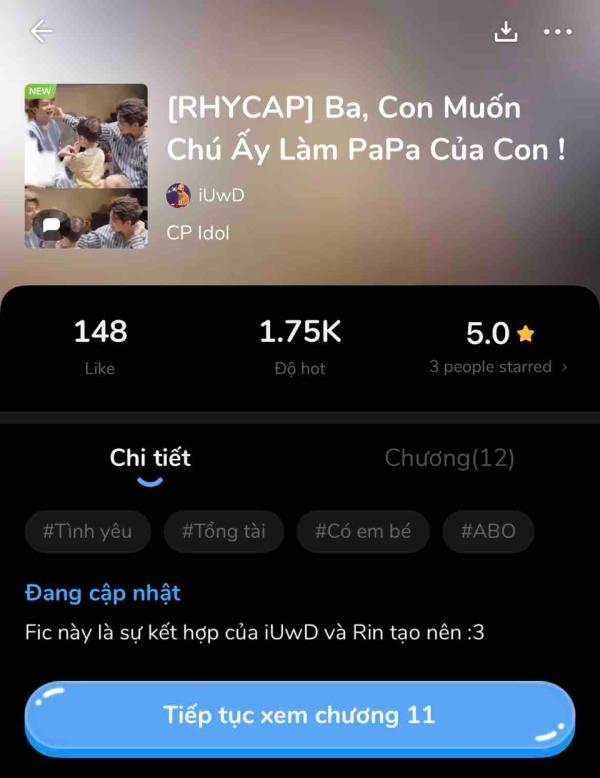Explore the #Có em bé tag

point(363,531)
